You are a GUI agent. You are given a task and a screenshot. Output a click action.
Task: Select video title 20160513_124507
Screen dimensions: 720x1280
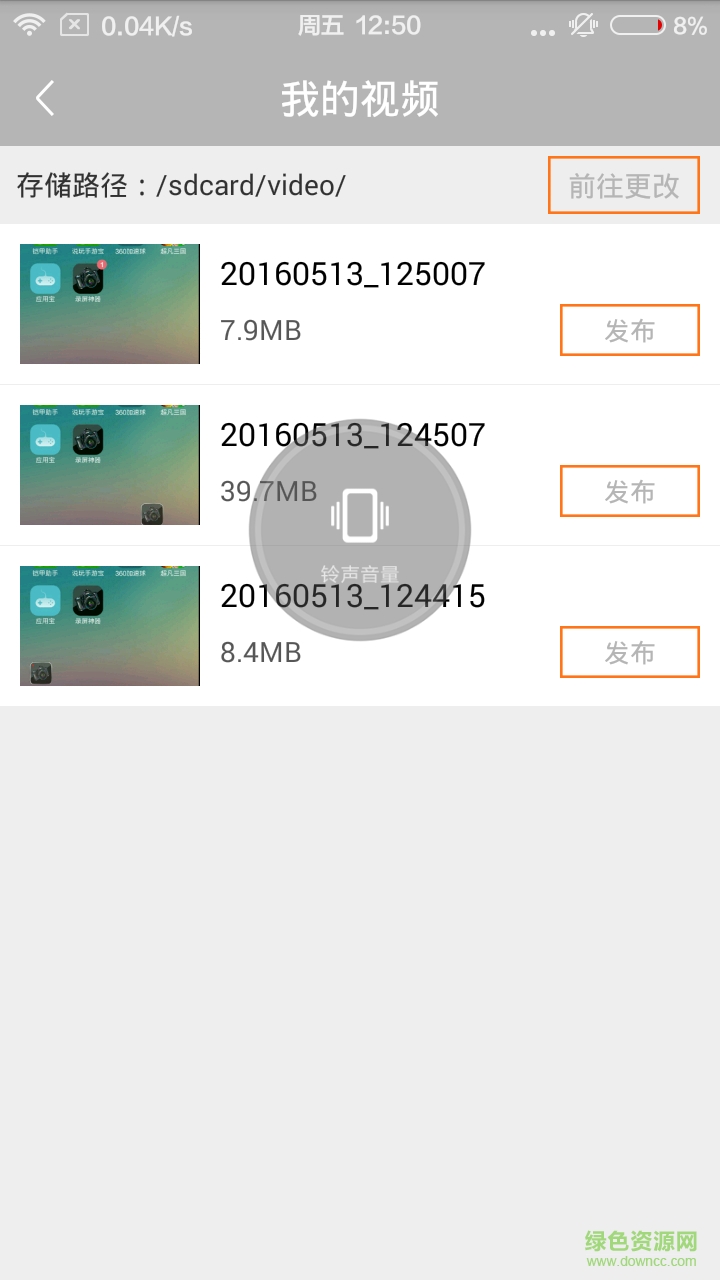[x=354, y=434]
